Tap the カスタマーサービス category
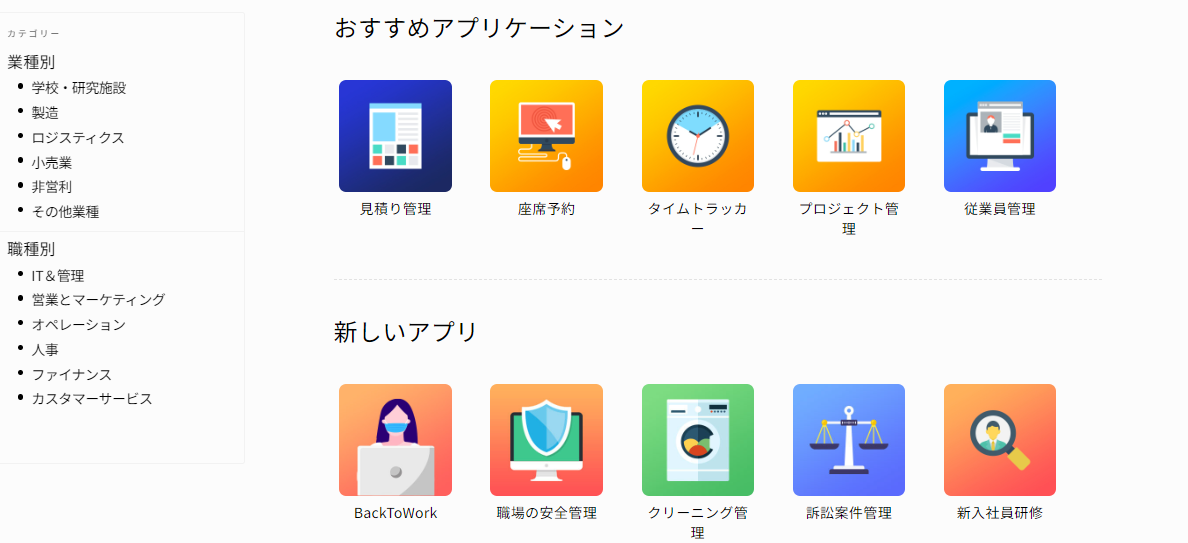1188x543 pixels. pos(92,399)
